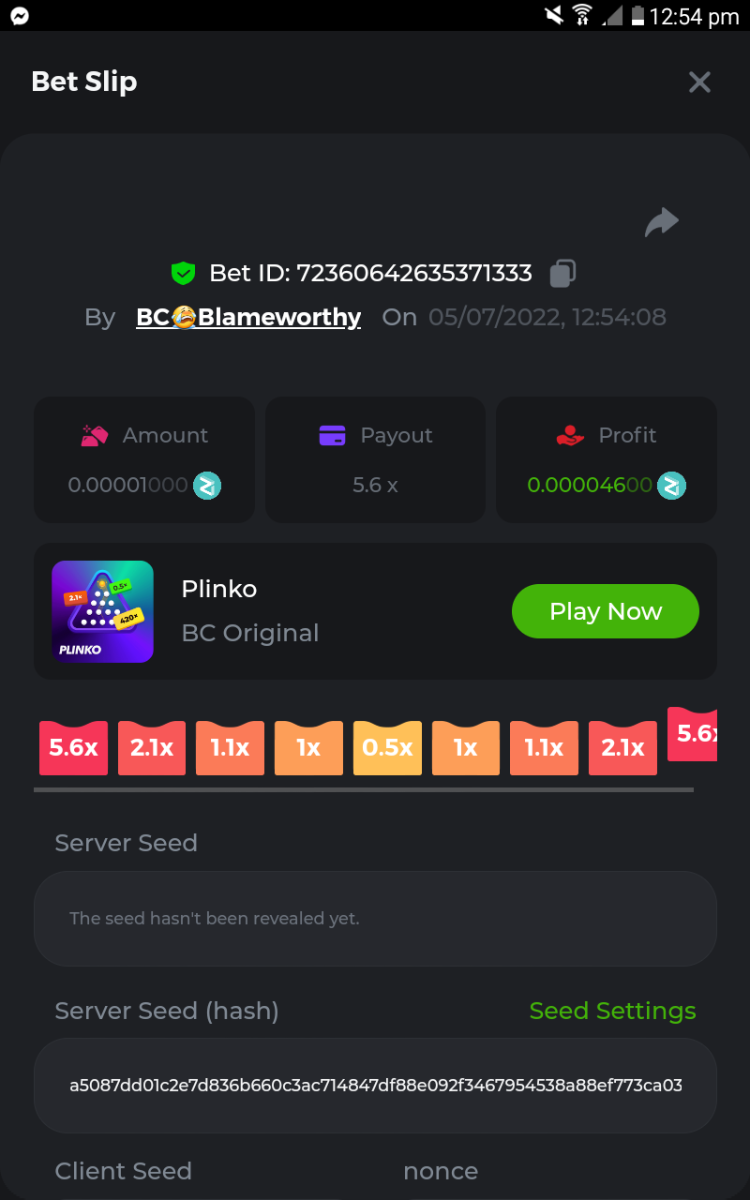This screenshot has height=1200, width=750.
Task: Open the Plinko game thumbnail
Action: point(102,611)
